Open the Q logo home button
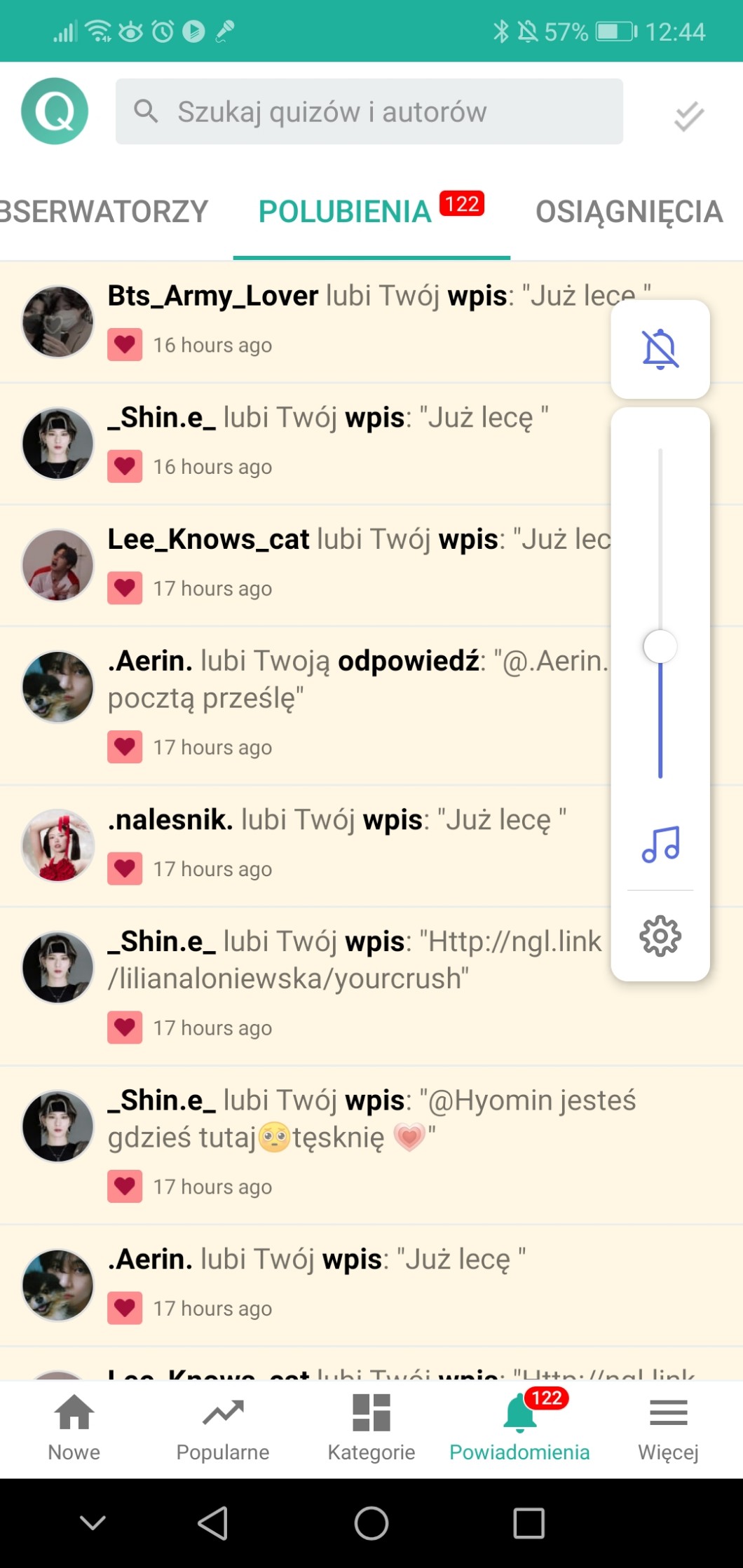 pos(55,111)
